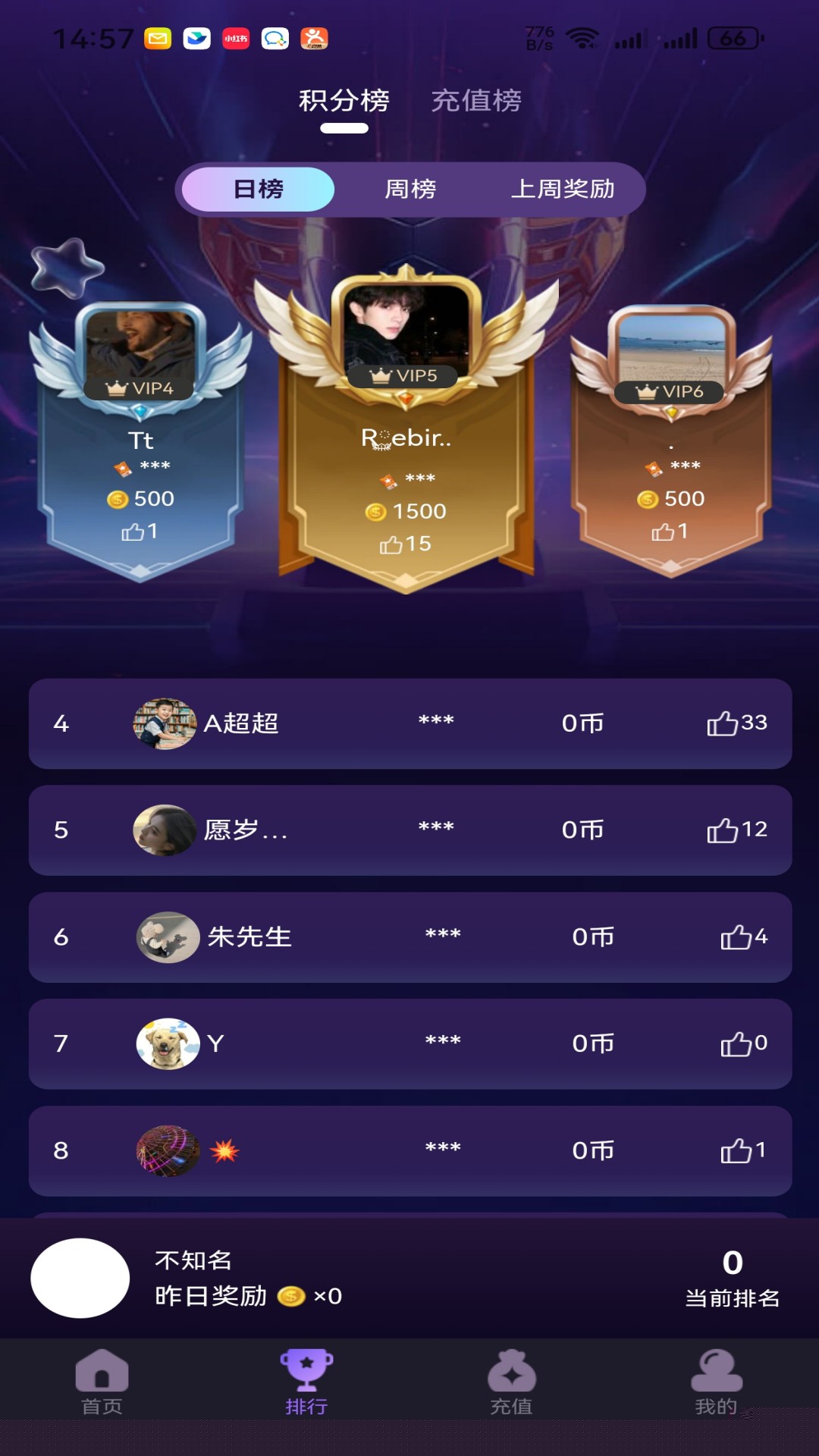
Task: Give user Y a thumbs-up
Action: [735, 1044]
